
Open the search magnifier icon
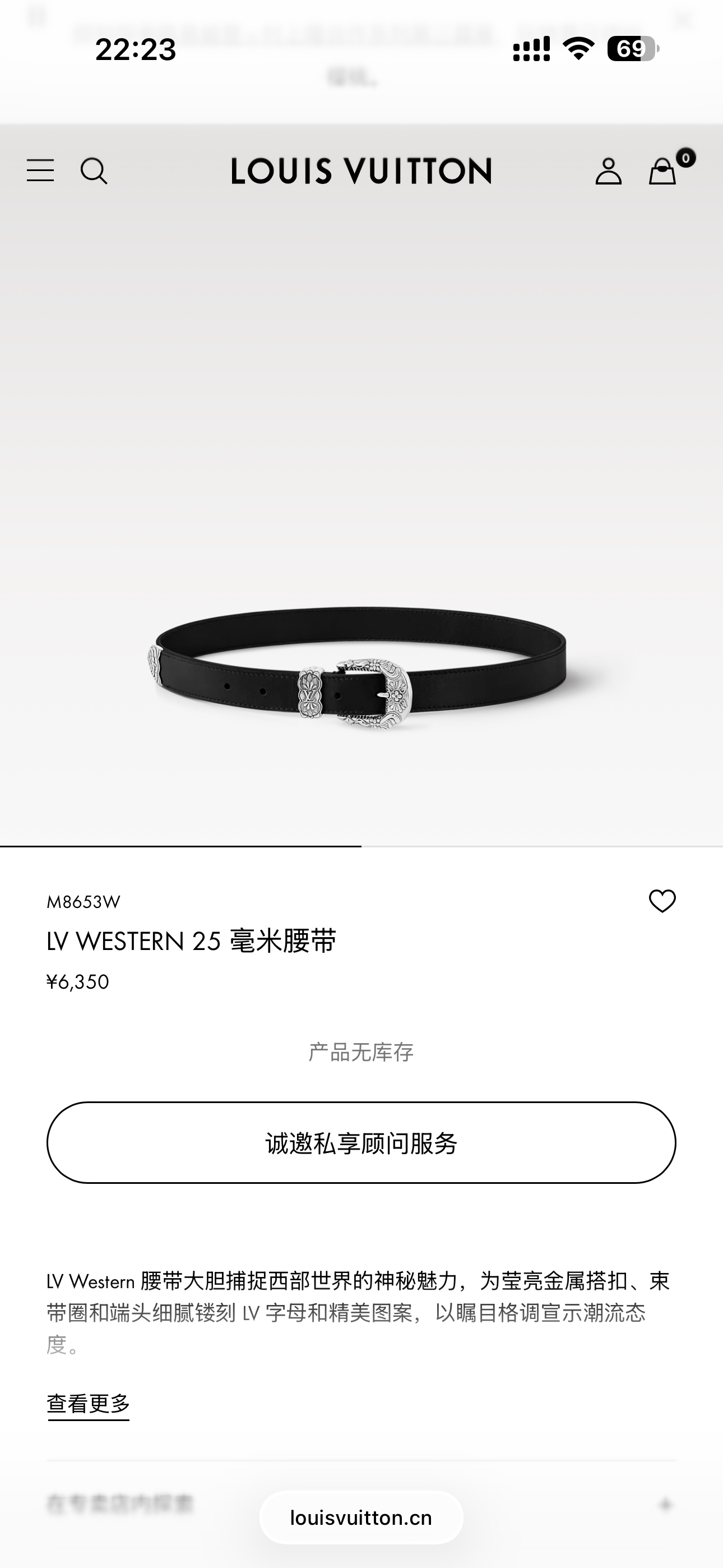tap(94, 171)
